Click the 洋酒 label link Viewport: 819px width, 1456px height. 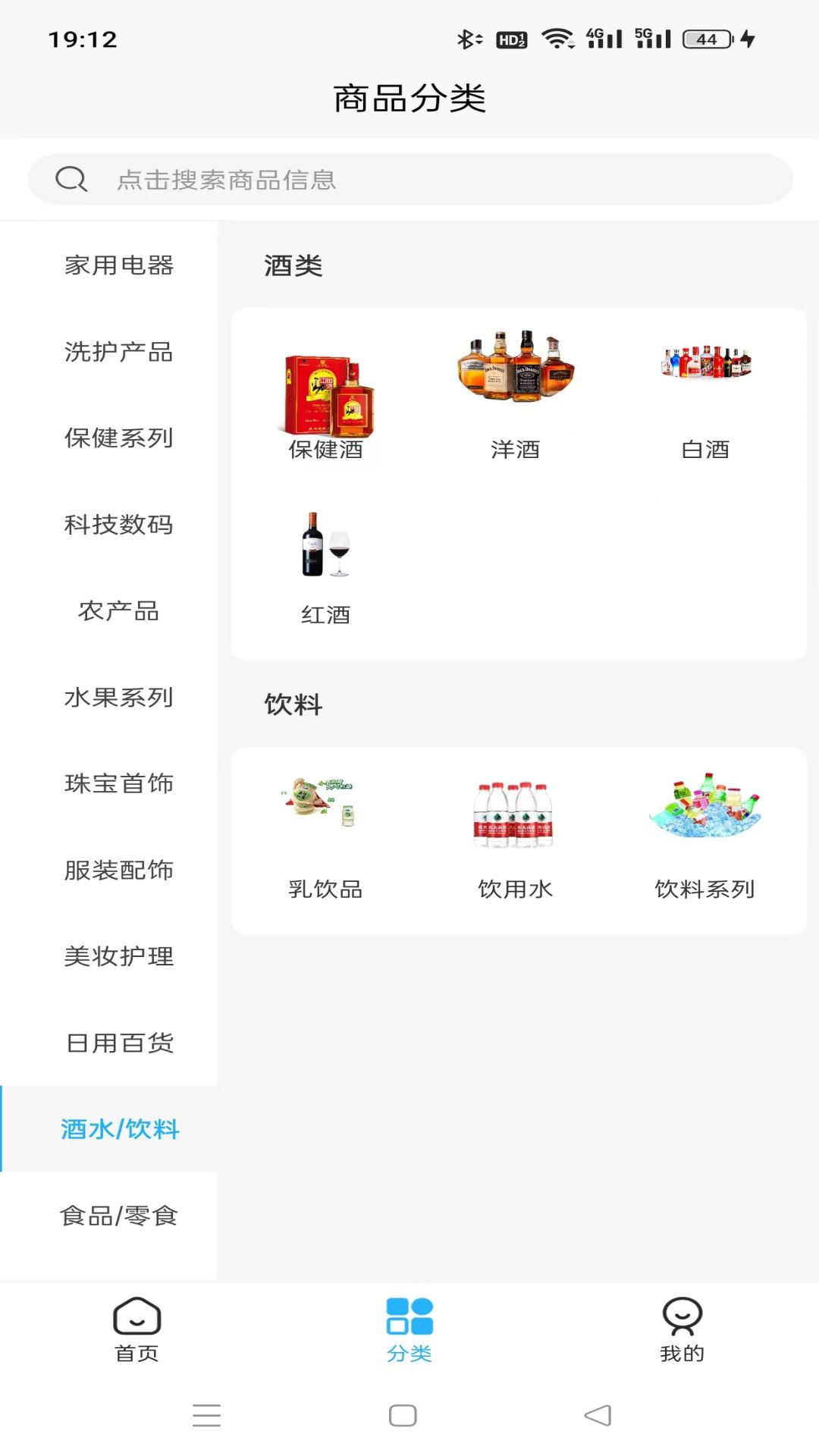pos(516,450)
